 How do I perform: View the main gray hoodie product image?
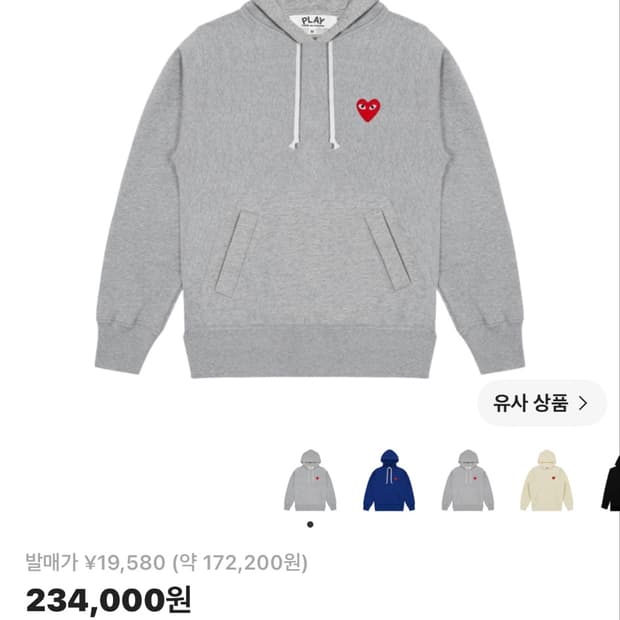point(310,189)
